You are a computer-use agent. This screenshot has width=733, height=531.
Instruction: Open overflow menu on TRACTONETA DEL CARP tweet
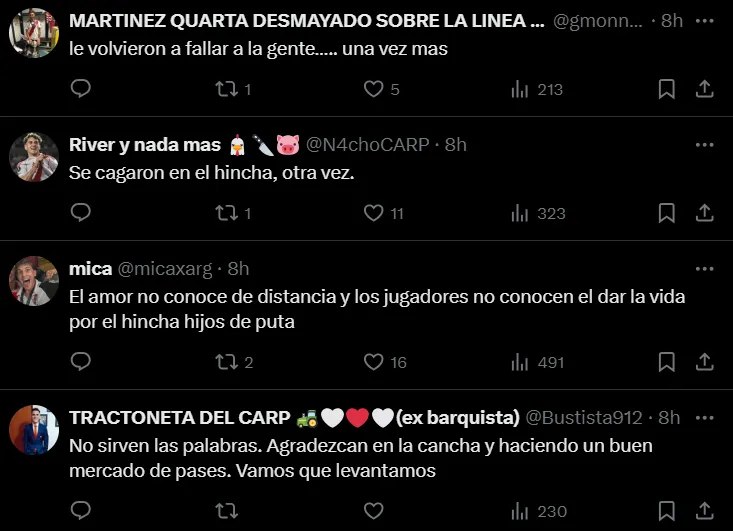tap(704, 417)
